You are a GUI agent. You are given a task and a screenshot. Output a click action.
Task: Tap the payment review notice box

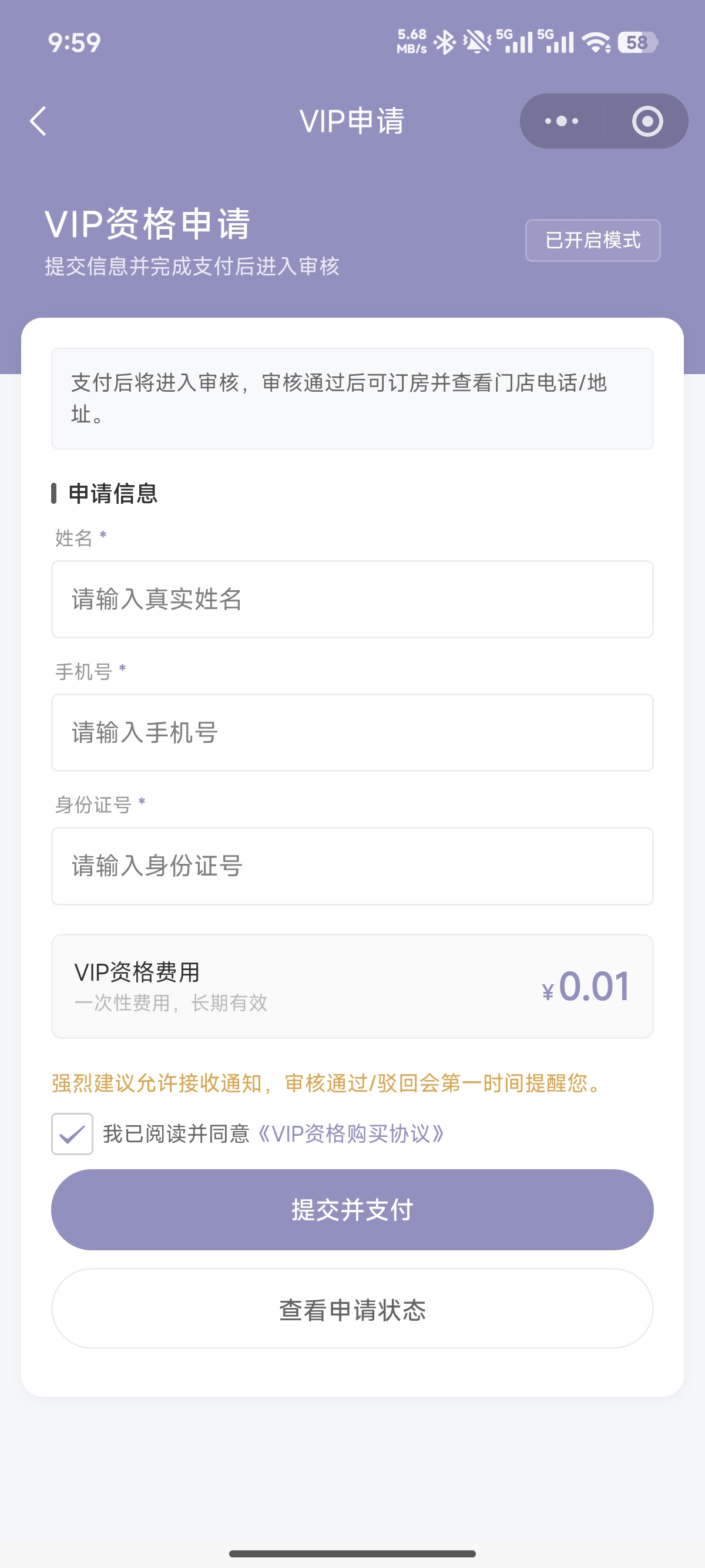coord(352,399)
